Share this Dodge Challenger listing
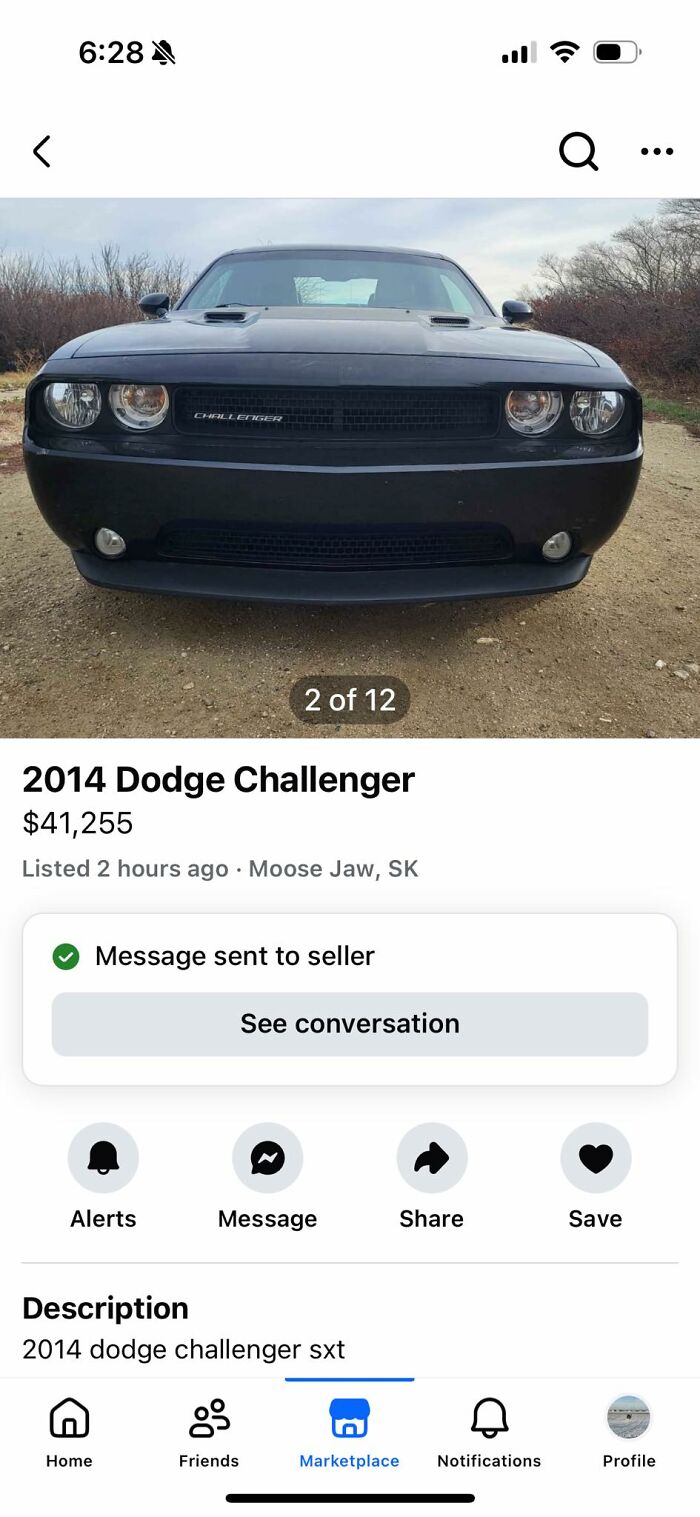The height and width of the screenshot is (1517, 700). point(431,1158)
